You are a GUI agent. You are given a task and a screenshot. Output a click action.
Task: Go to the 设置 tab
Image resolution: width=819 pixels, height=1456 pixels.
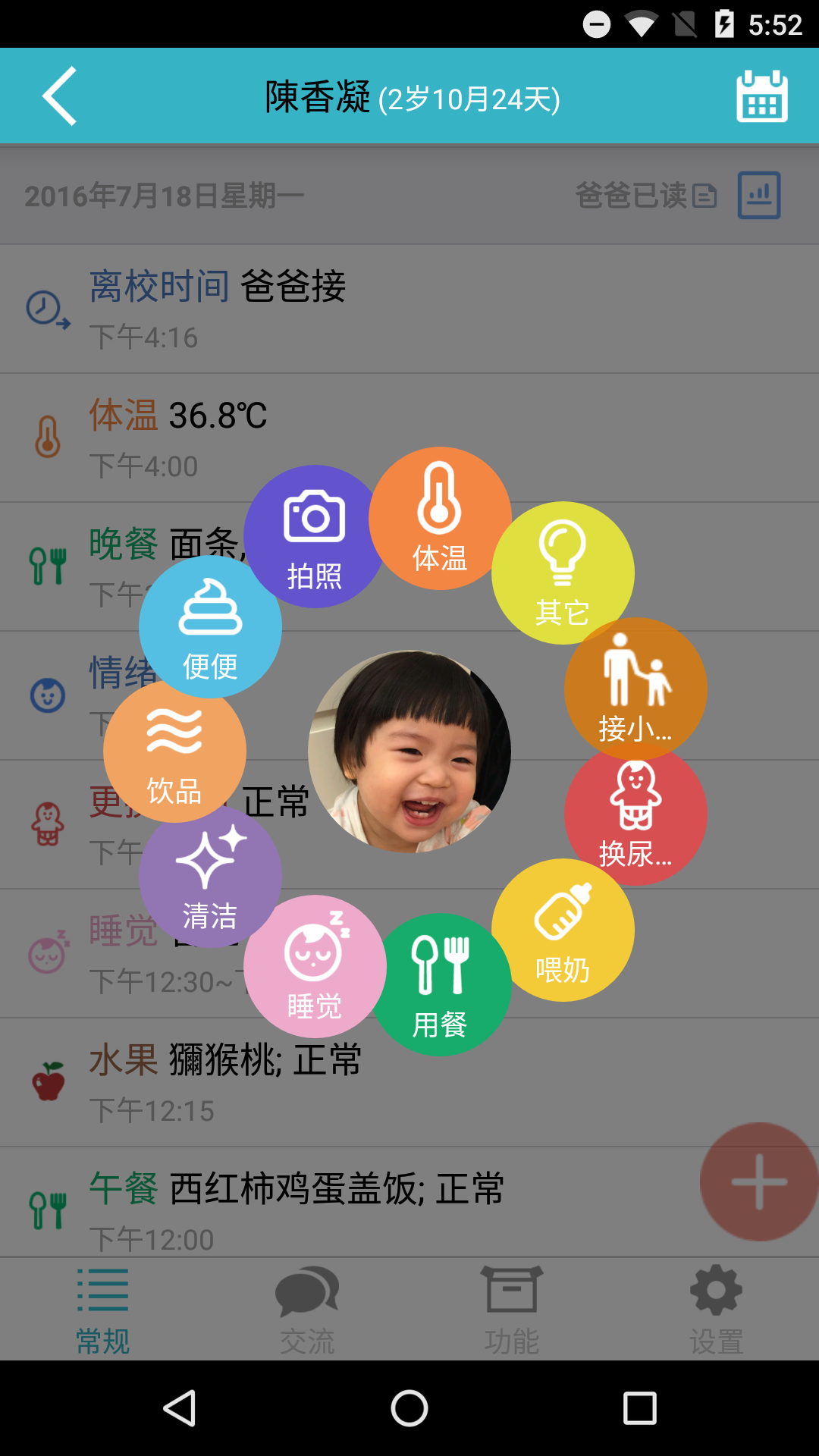716,1310
